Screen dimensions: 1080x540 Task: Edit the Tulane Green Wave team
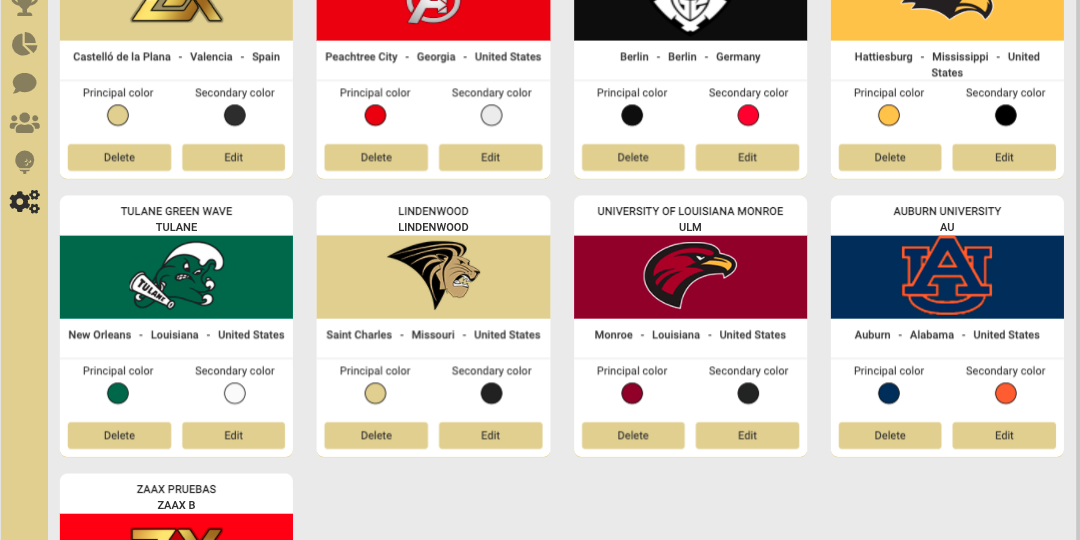click(x=233, y=435)
